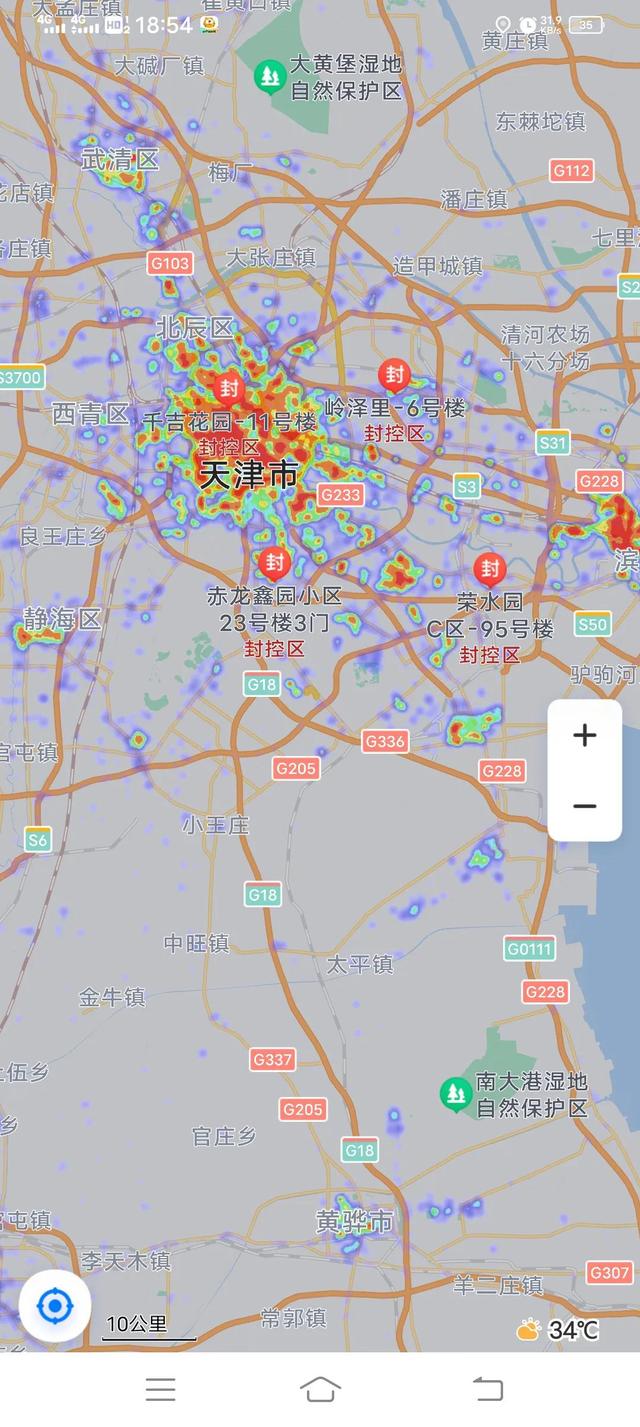Open the 34℃ weather info
The width and height of the screenshot is (640, 1427).
click(x=558, y=1329)
